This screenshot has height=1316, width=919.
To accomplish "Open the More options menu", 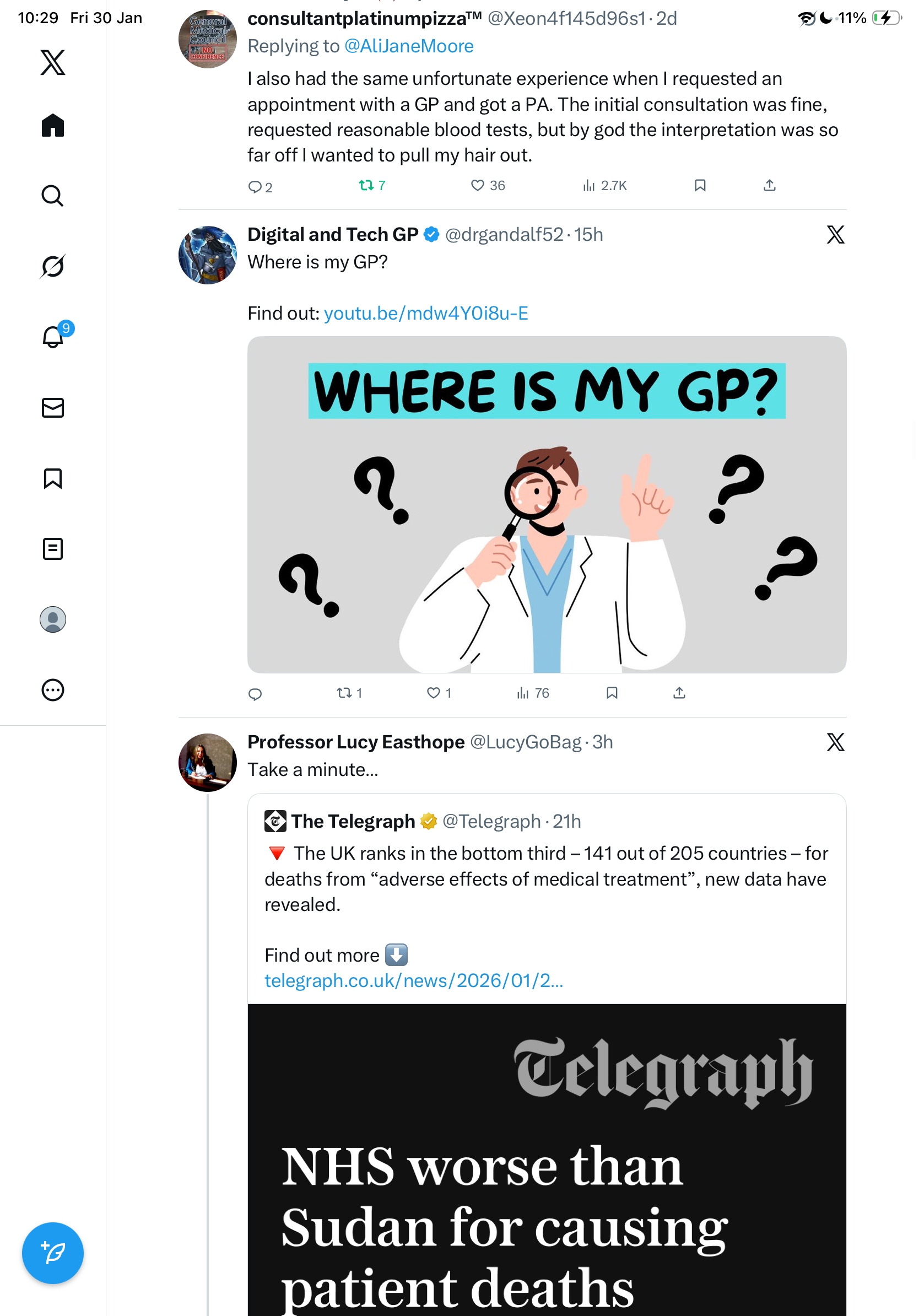I will point(53,689).
